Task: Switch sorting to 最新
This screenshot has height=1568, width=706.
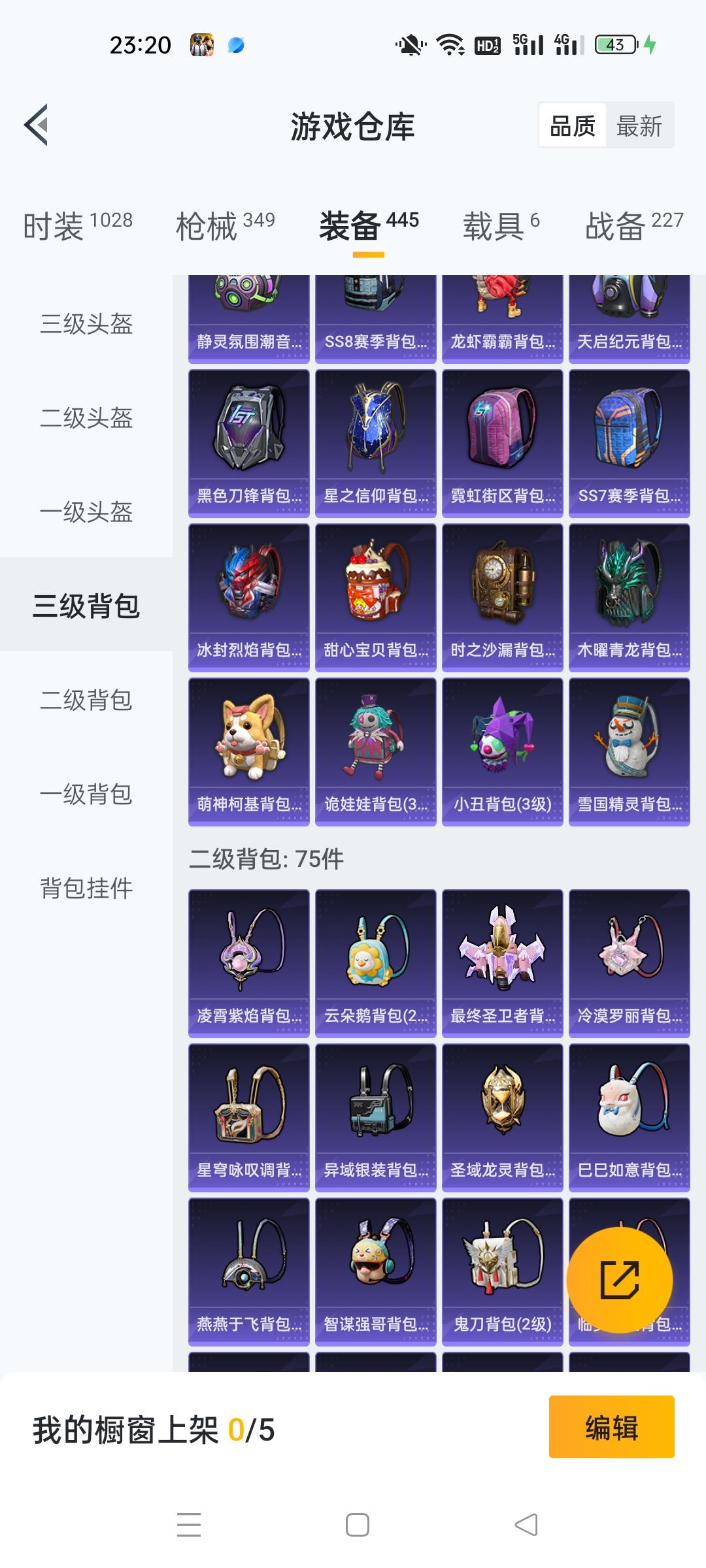Action: [x=639, y=124]
